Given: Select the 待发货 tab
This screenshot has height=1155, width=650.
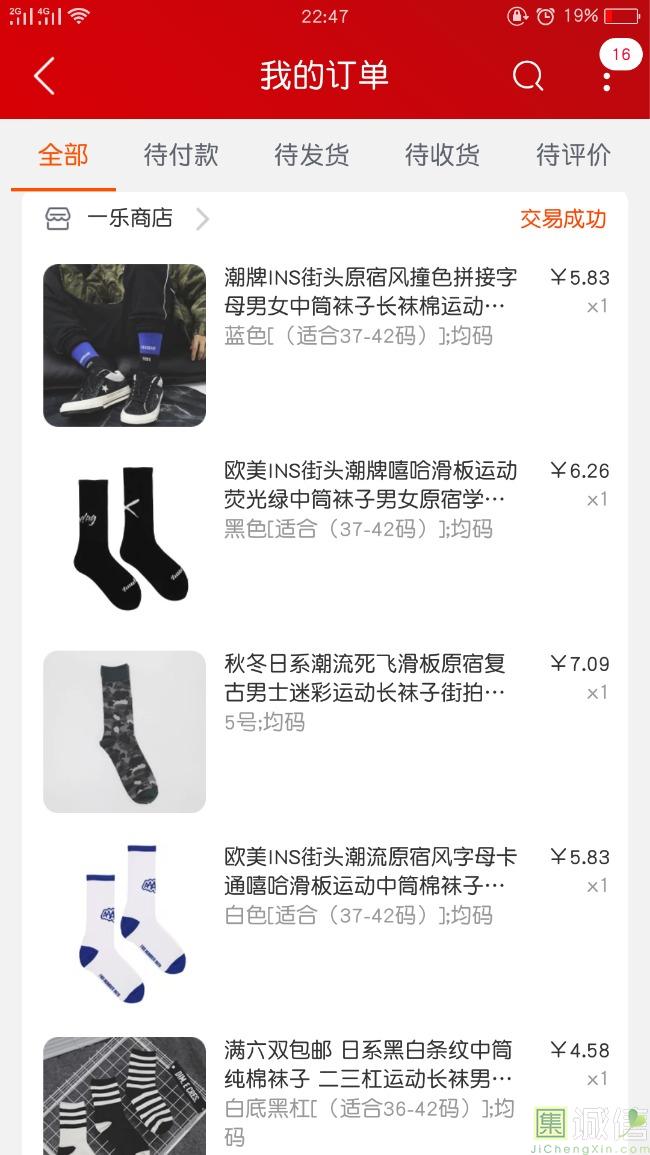Looking at the screenshot, I should [312, 155].
